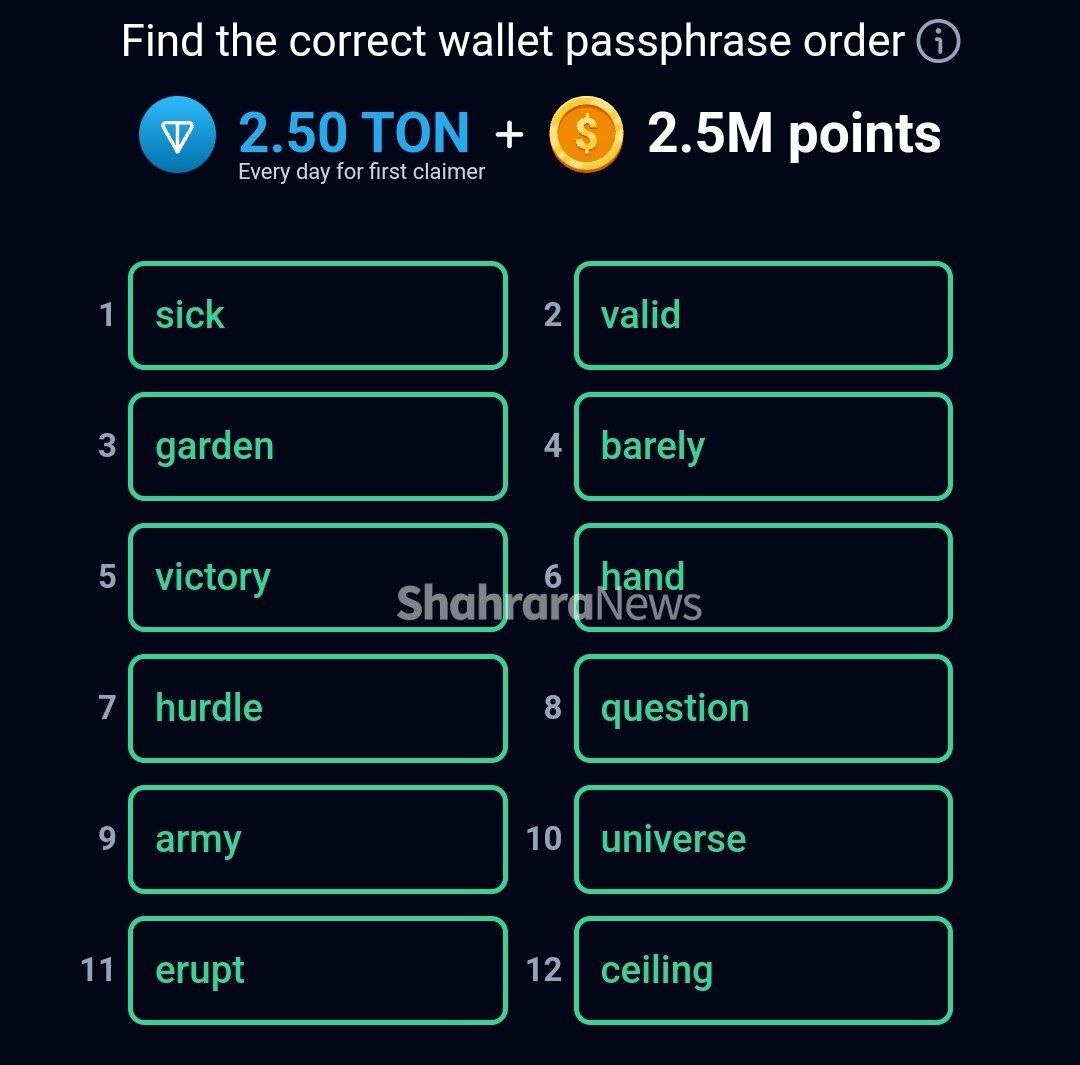Choose the 'army' word slot
Viewport: 1080px width, 1065px height.
(318, 840)
